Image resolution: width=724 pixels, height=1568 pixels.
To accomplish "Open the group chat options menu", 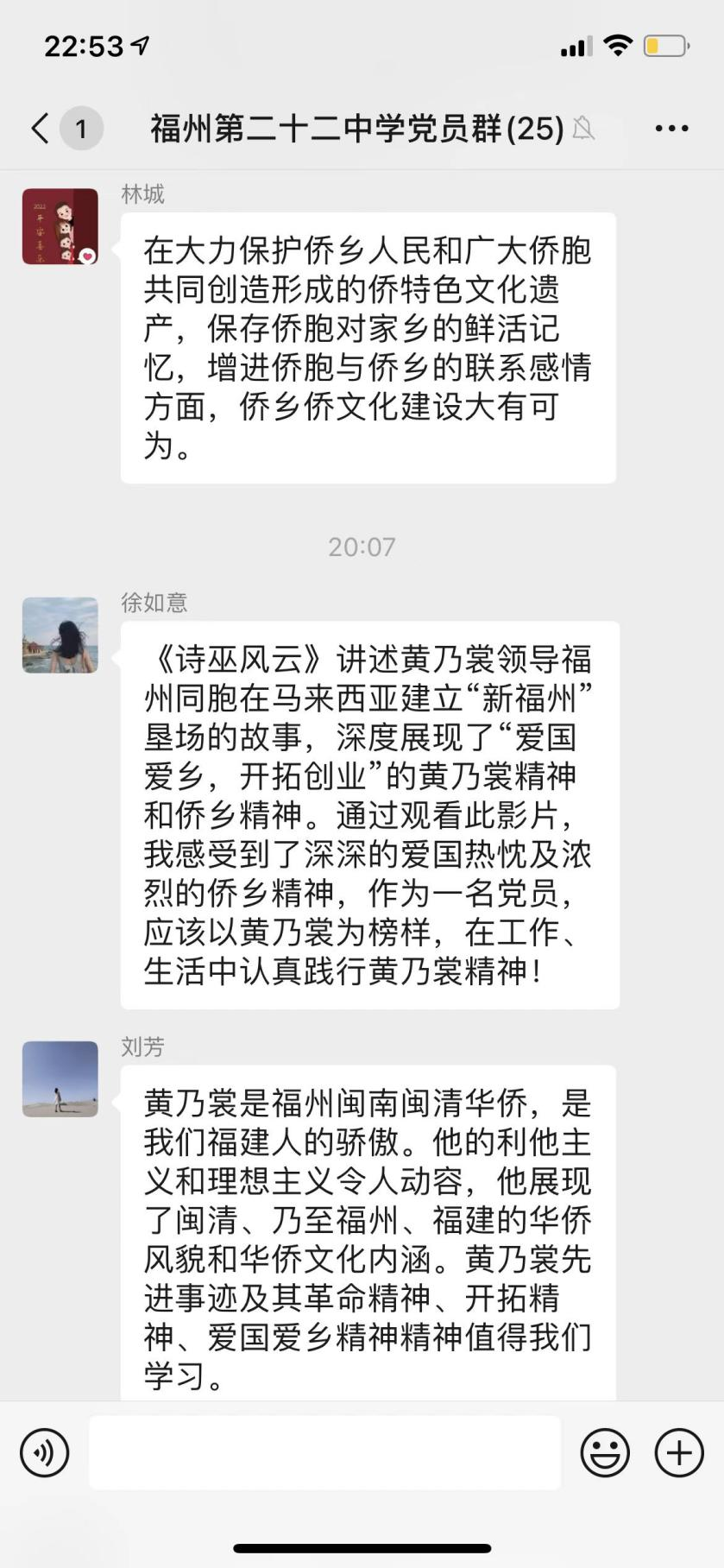I will click(671, 129).
